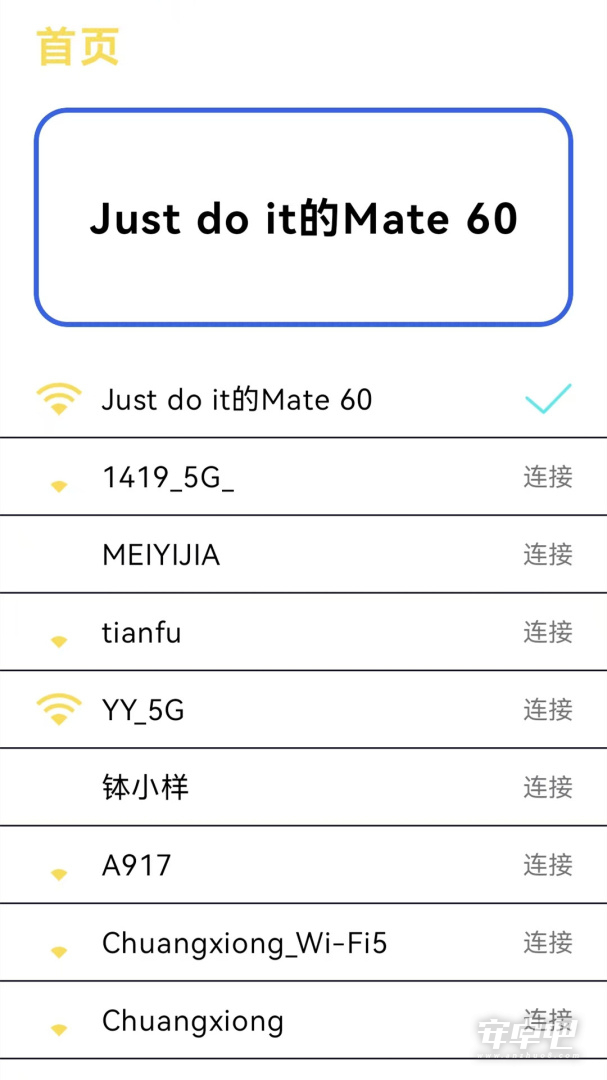Connect to the Chuangxiong network
Image resolution: width=607 pixels, height=1080 pixels.
coord(548,1020)
